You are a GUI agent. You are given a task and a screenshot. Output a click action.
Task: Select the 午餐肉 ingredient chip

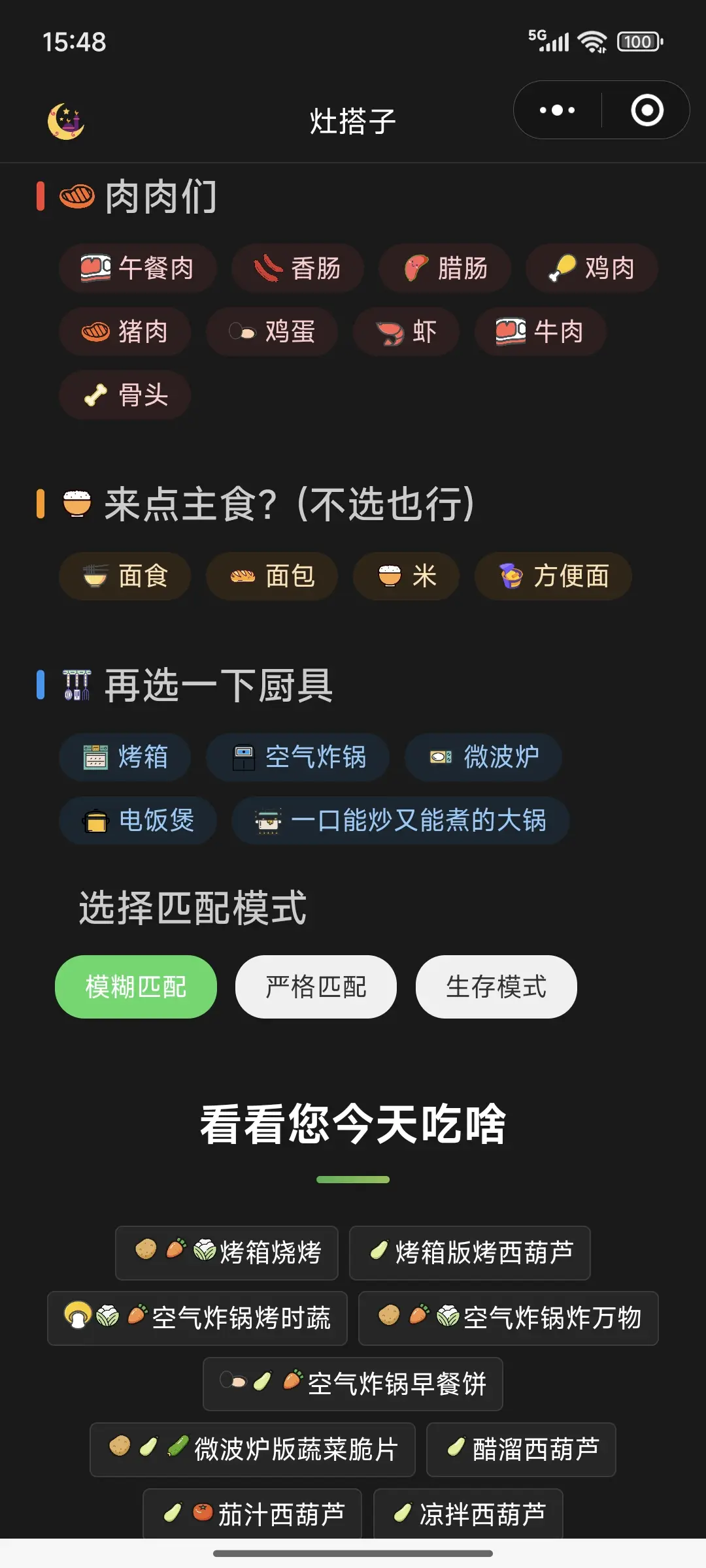(x=137, y=268)
